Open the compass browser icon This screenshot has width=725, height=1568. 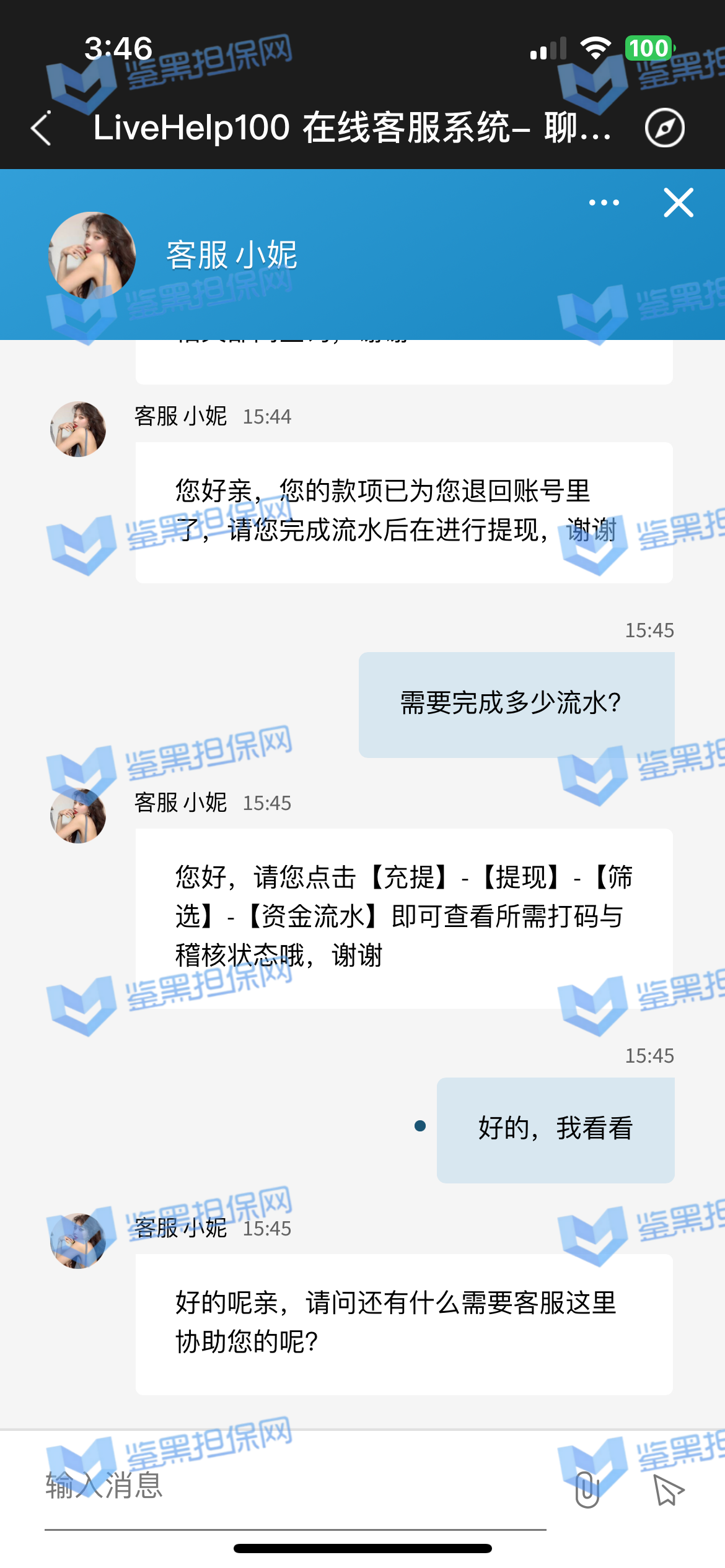click(x=664, y=128)
